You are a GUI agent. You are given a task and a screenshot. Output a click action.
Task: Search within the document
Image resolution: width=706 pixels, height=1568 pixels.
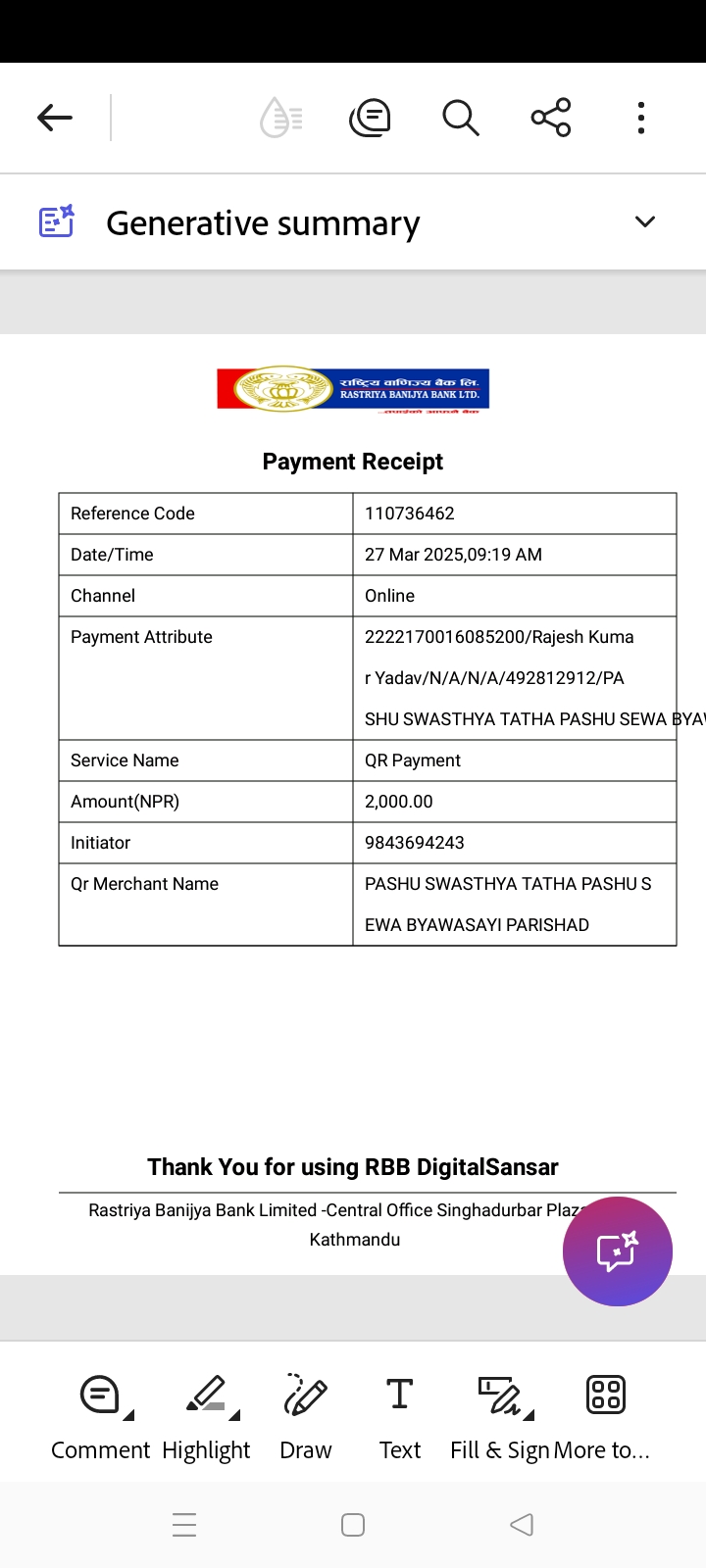(460, 118)
